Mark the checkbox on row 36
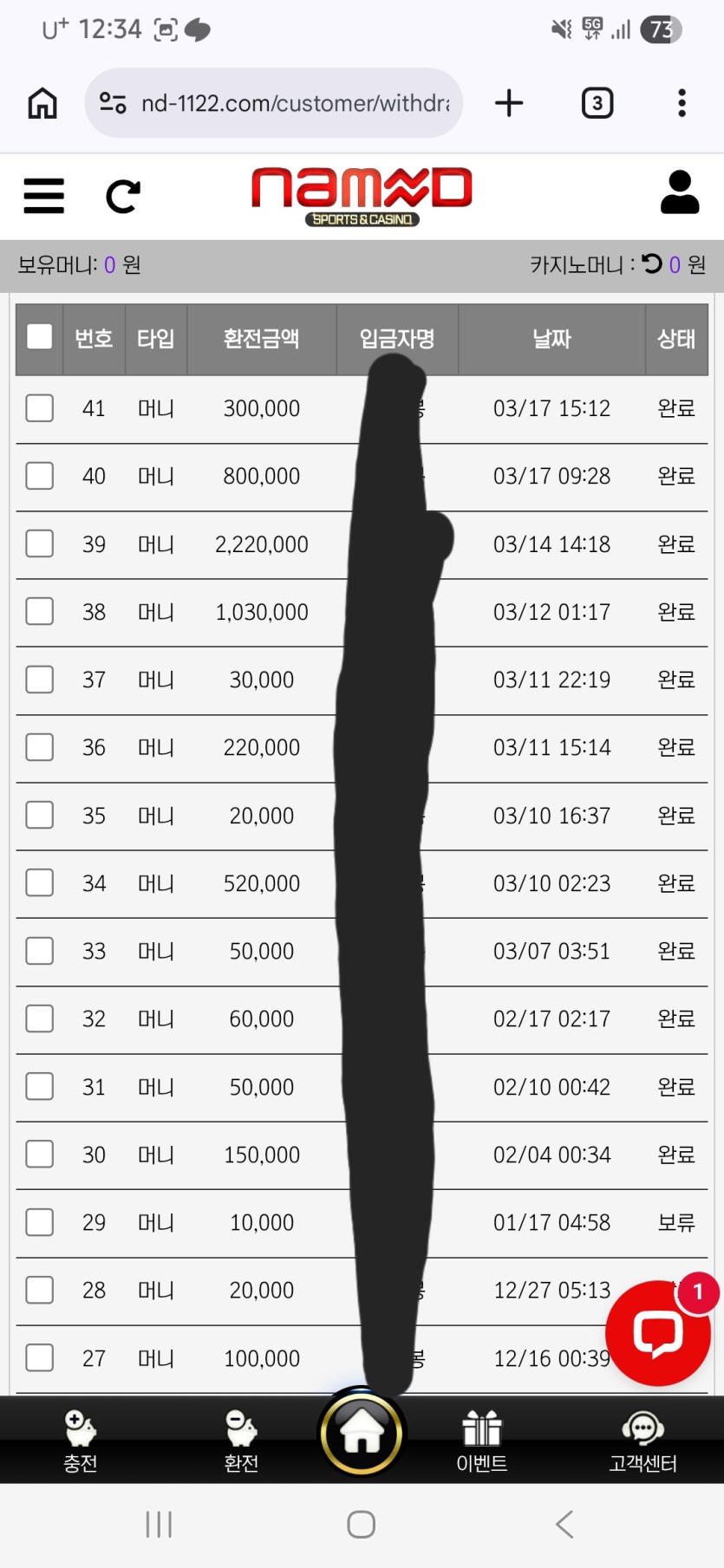Screen dimensions: 724x1568 [40, 747]
